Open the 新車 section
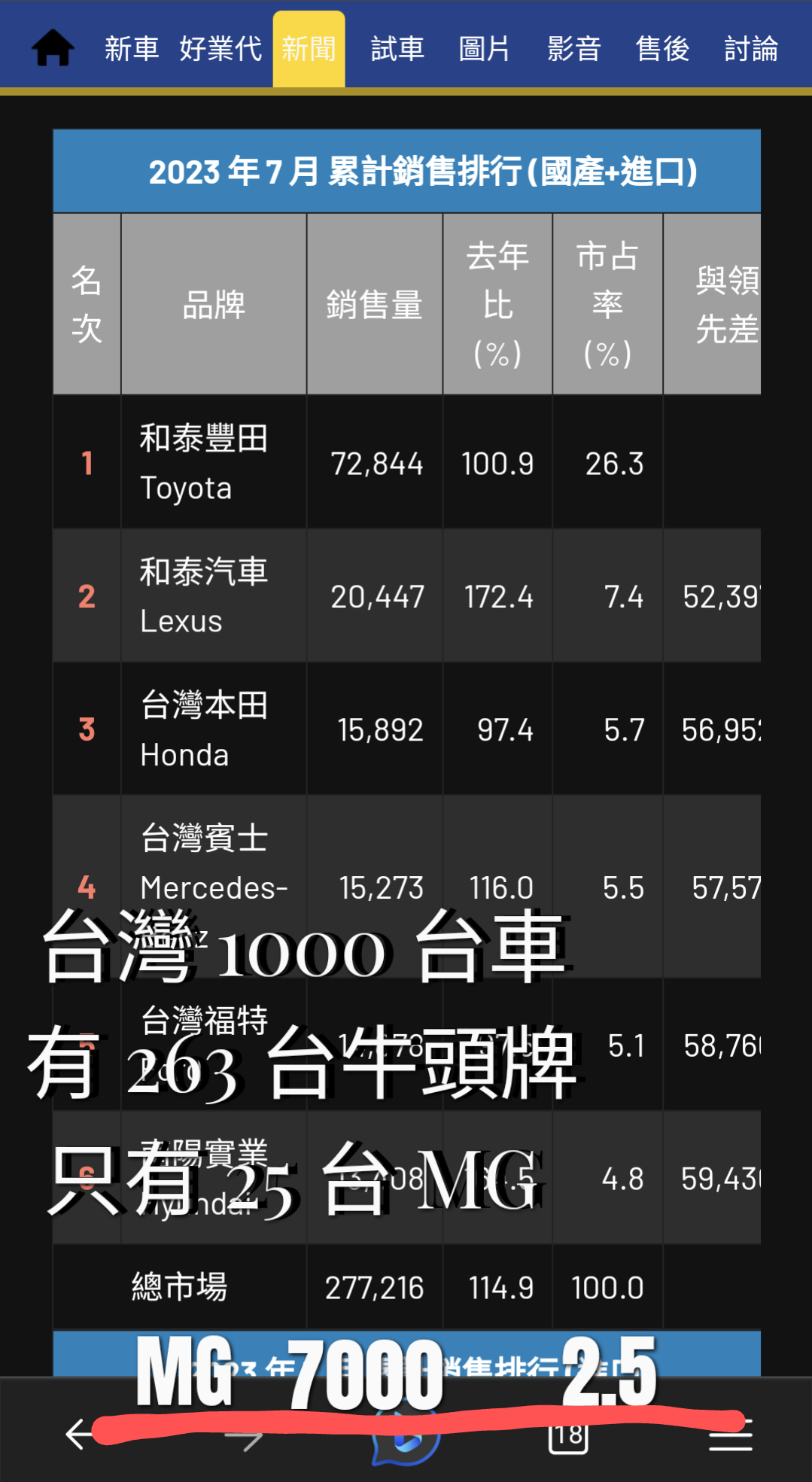 [x=132, y=49]
